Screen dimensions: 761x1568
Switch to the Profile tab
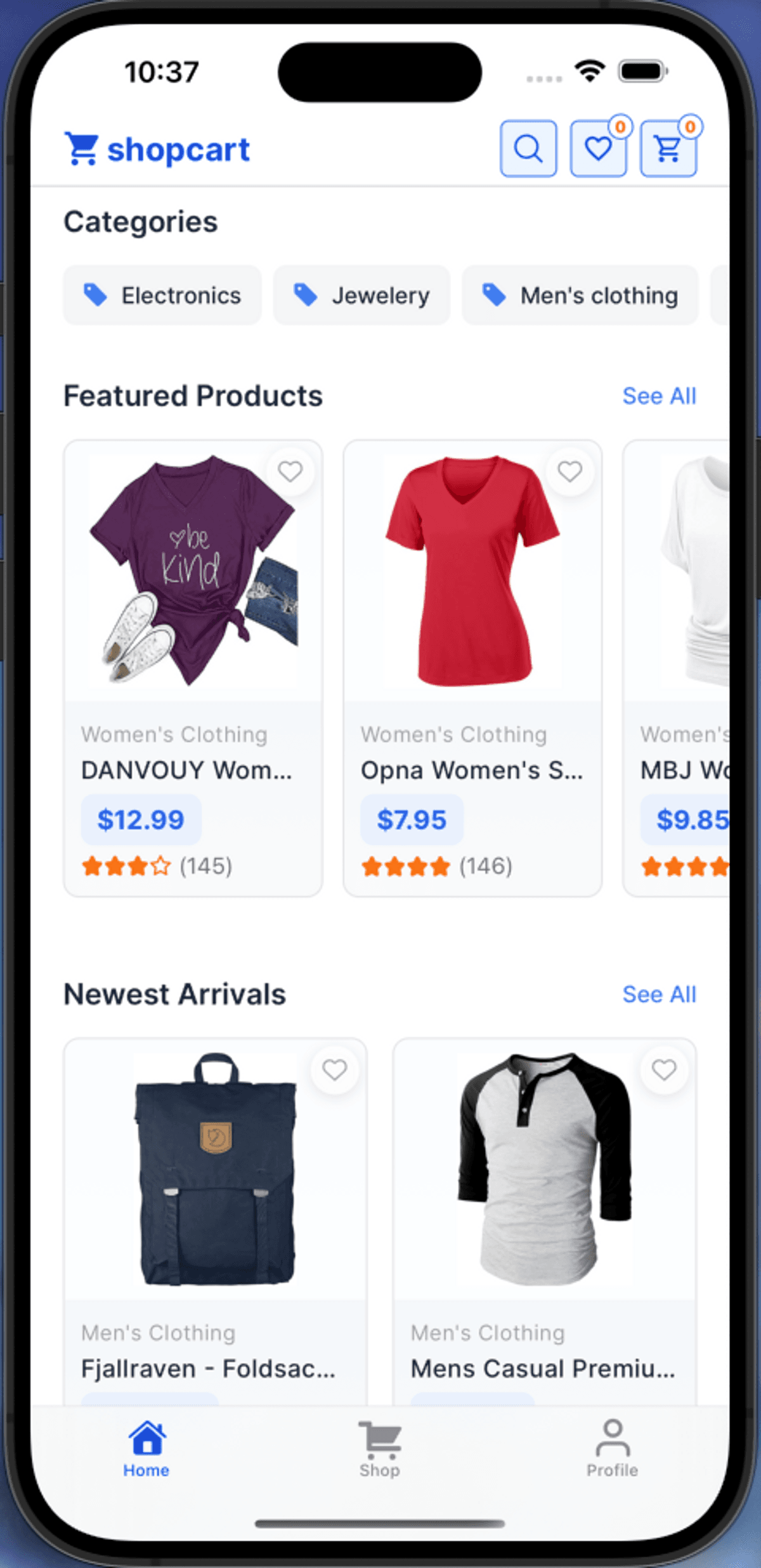point(612,1449)
